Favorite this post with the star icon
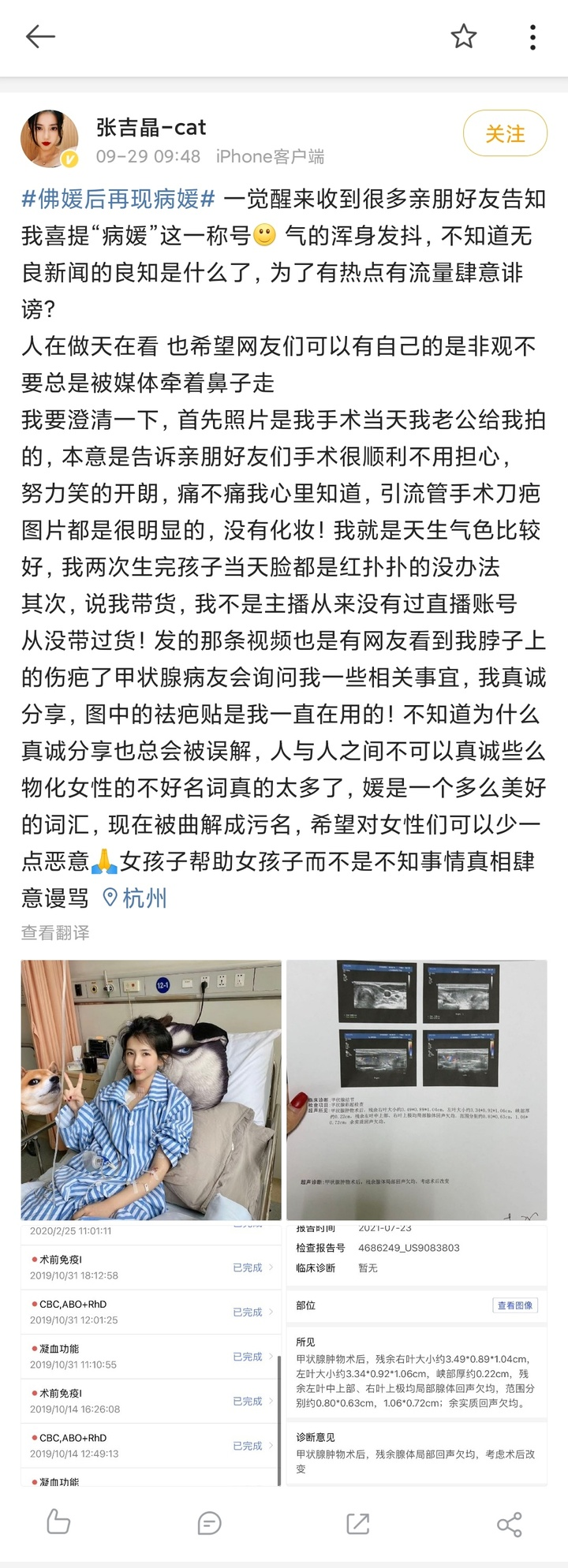Viewport: 568px width, 1568px height. [x=463, y=36]
